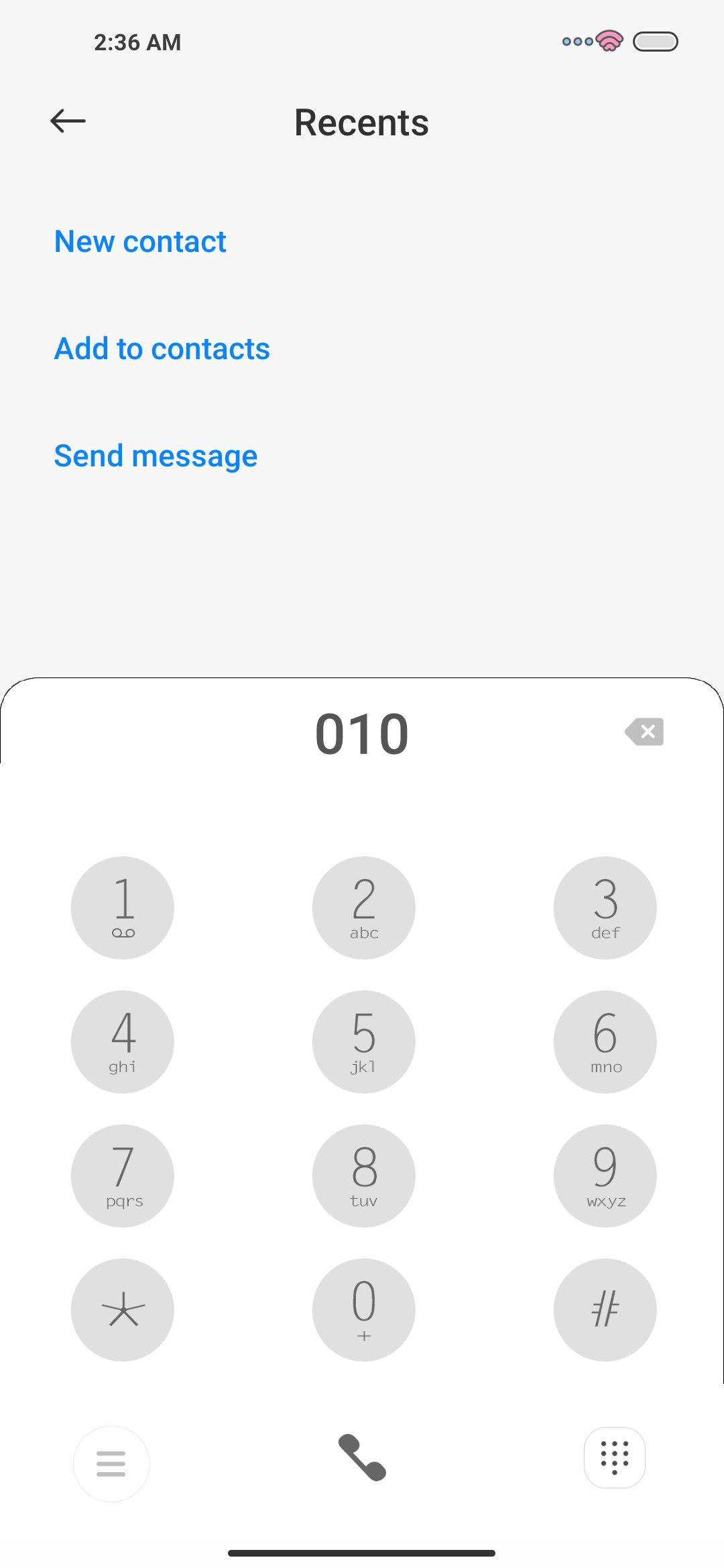Tap the 3 def key
724x1568 pixels.
[605, 908]
